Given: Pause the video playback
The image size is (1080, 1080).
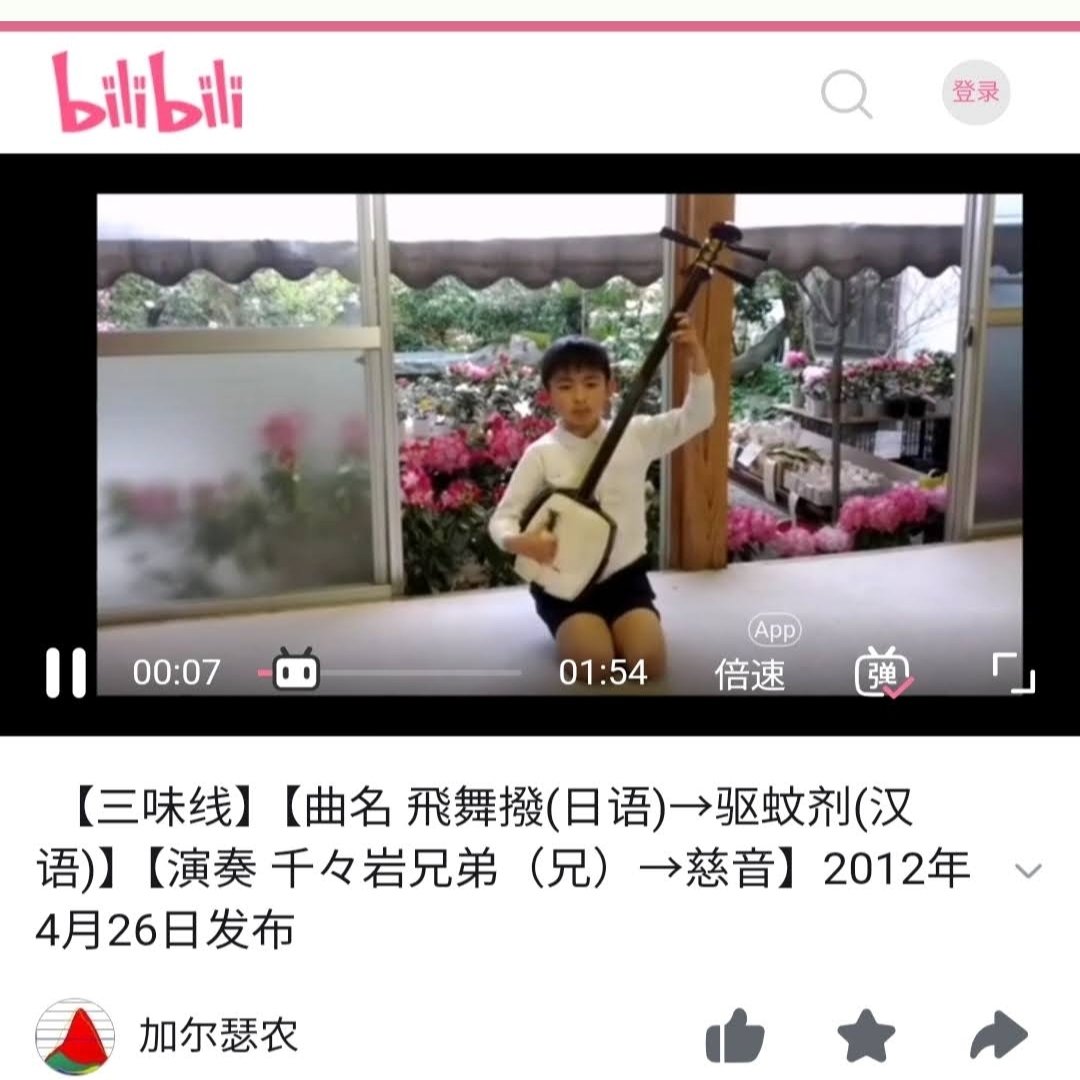Looking at the screenshot, I should pyautogui.click(x=66, y=673).
